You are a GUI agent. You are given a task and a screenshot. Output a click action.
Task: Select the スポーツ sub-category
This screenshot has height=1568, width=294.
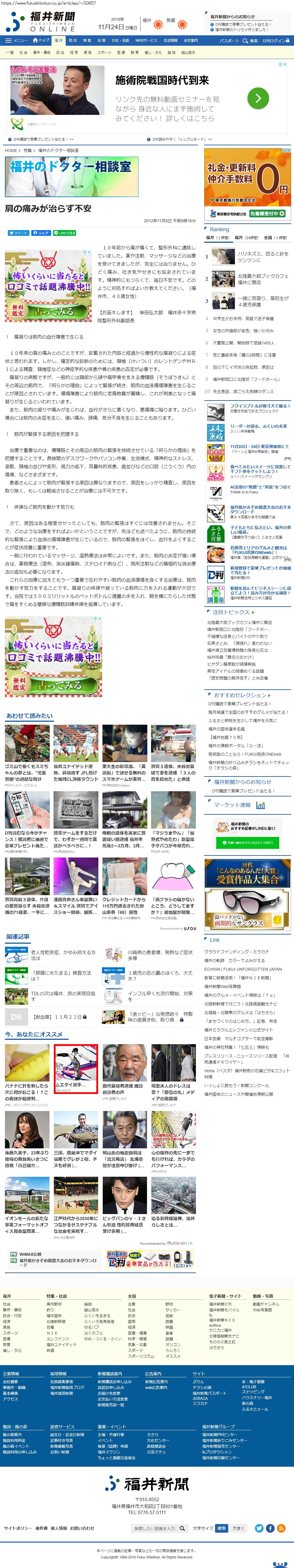[104, 53]
